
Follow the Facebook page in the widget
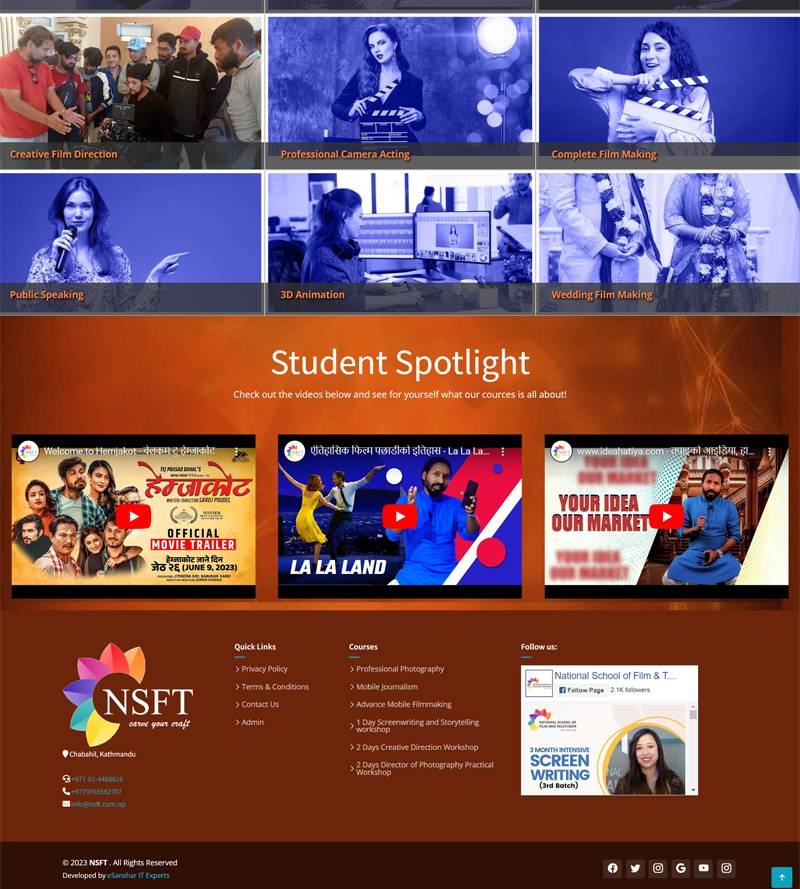coord(582,690)
